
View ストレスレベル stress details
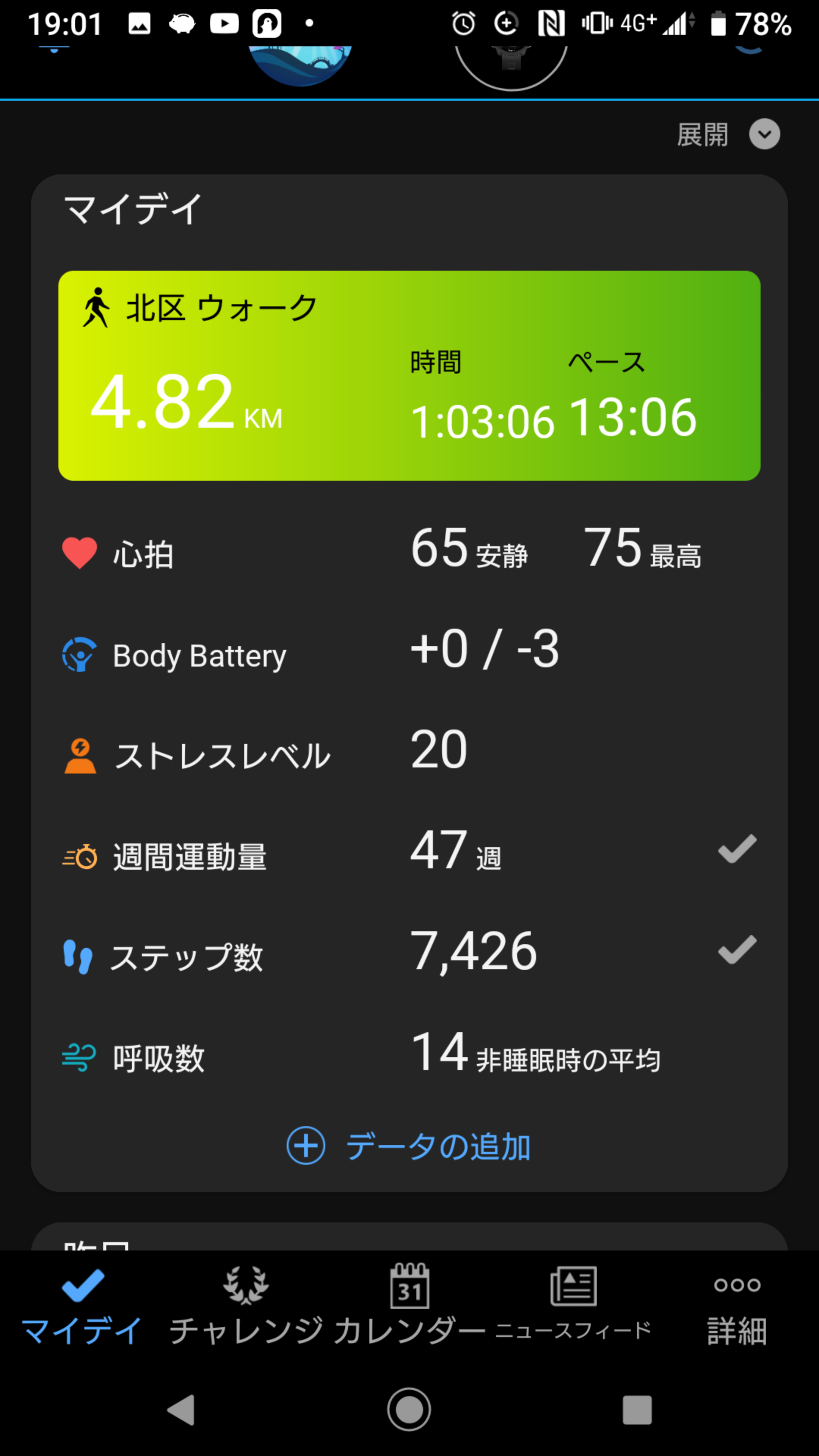click(409, 755)
